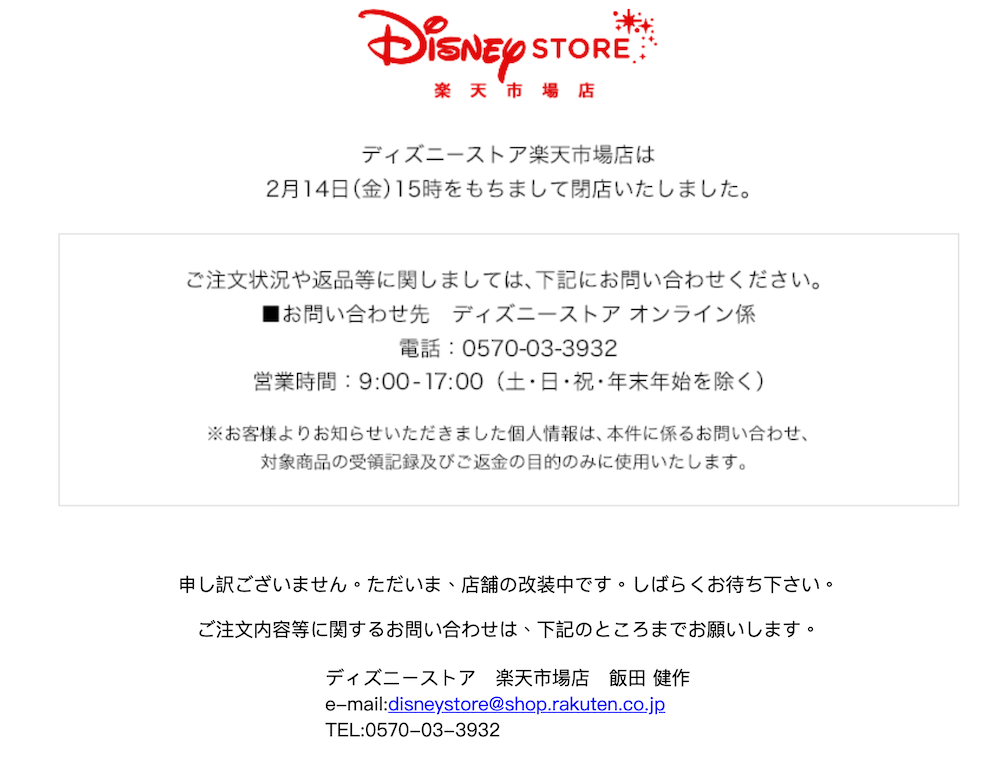This screenshot has height=759, width=1000.
Task: Open the disneystore@shop.rakuten.co.jp email link
Action: (526, 705)
